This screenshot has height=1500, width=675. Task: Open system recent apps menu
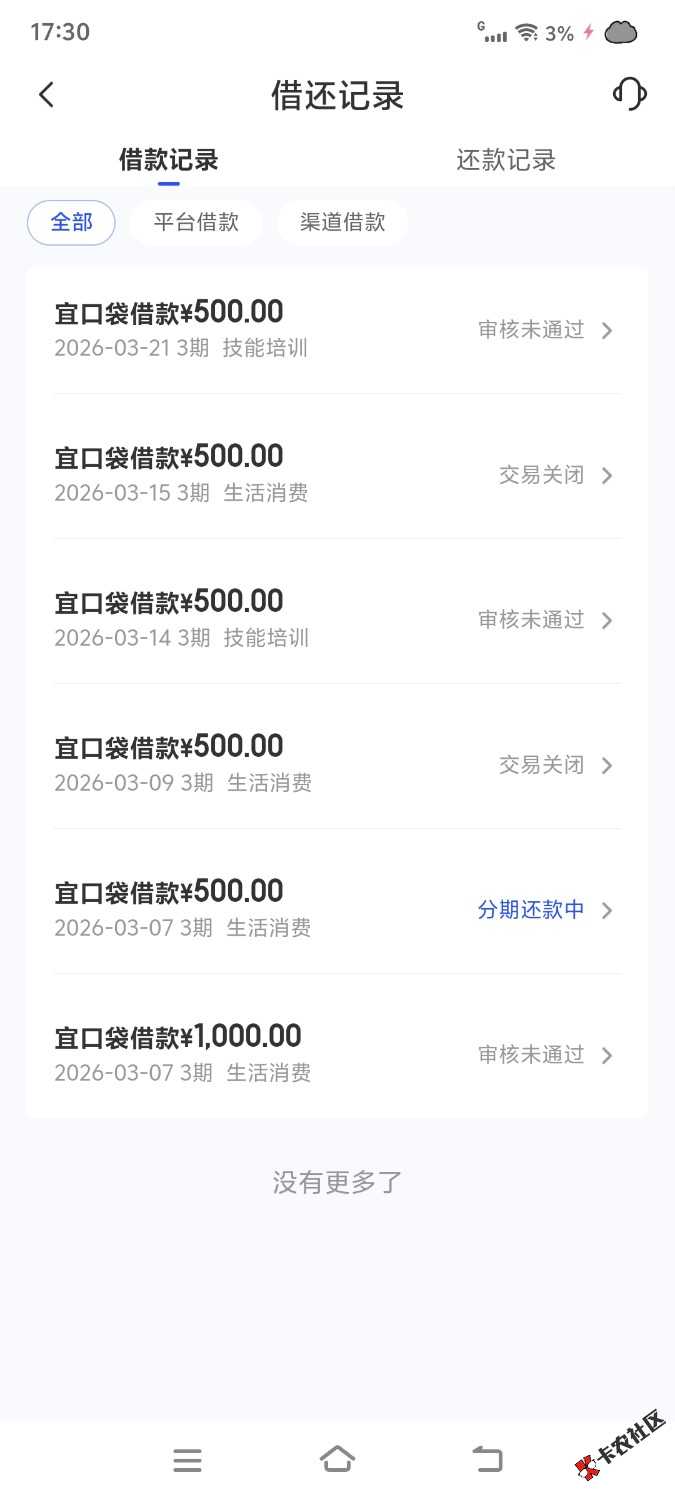click(187, 1460)
